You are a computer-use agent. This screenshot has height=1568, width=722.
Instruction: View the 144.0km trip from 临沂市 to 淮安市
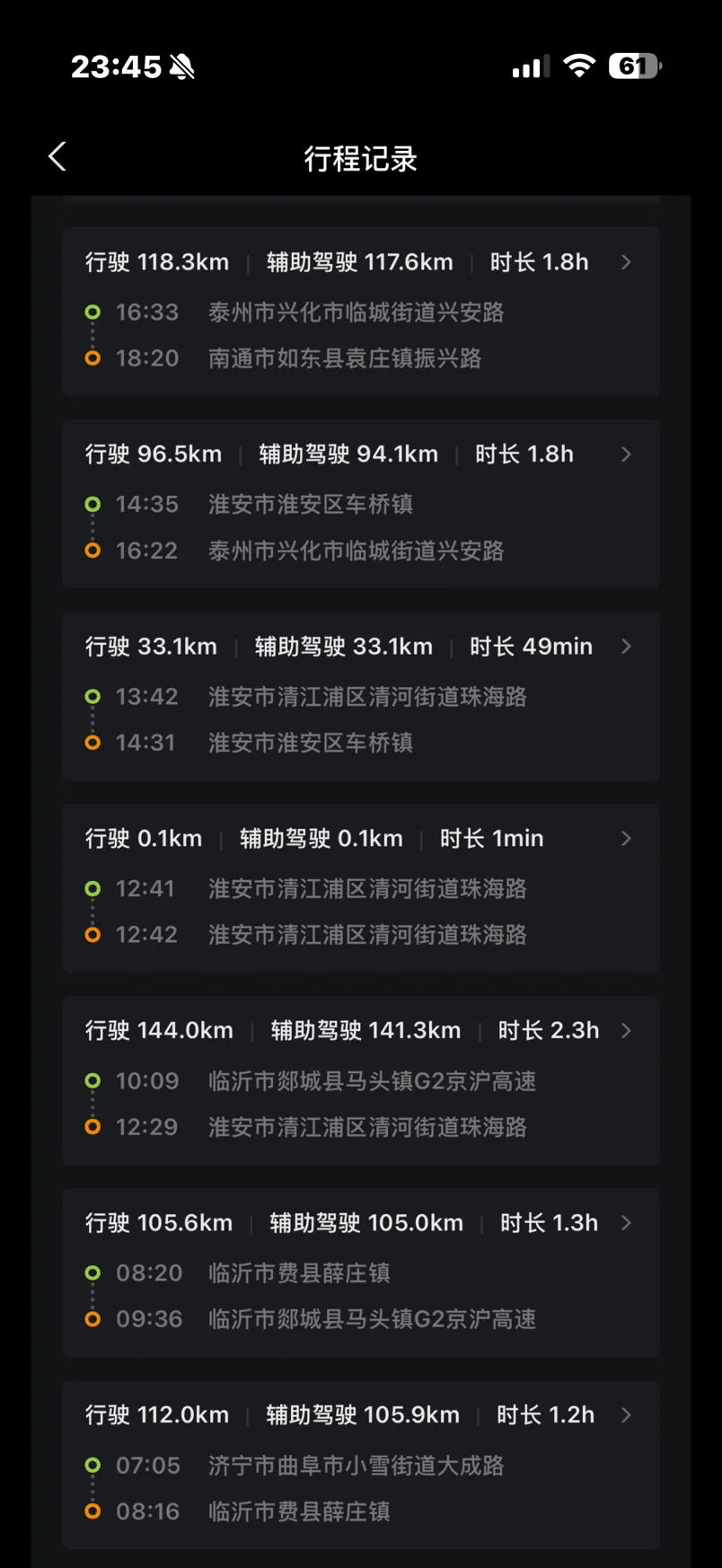pos(359,1079)
